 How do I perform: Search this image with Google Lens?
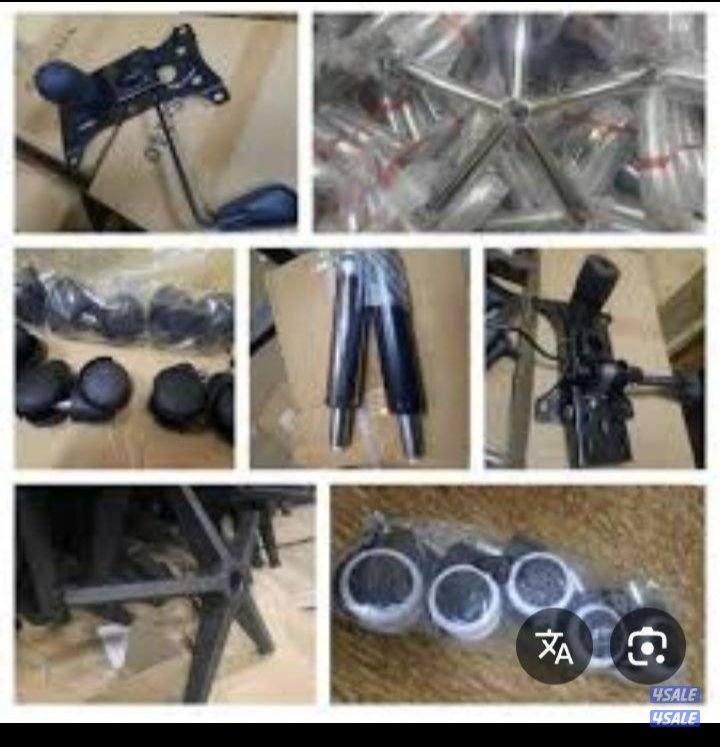tap(647, 647)
